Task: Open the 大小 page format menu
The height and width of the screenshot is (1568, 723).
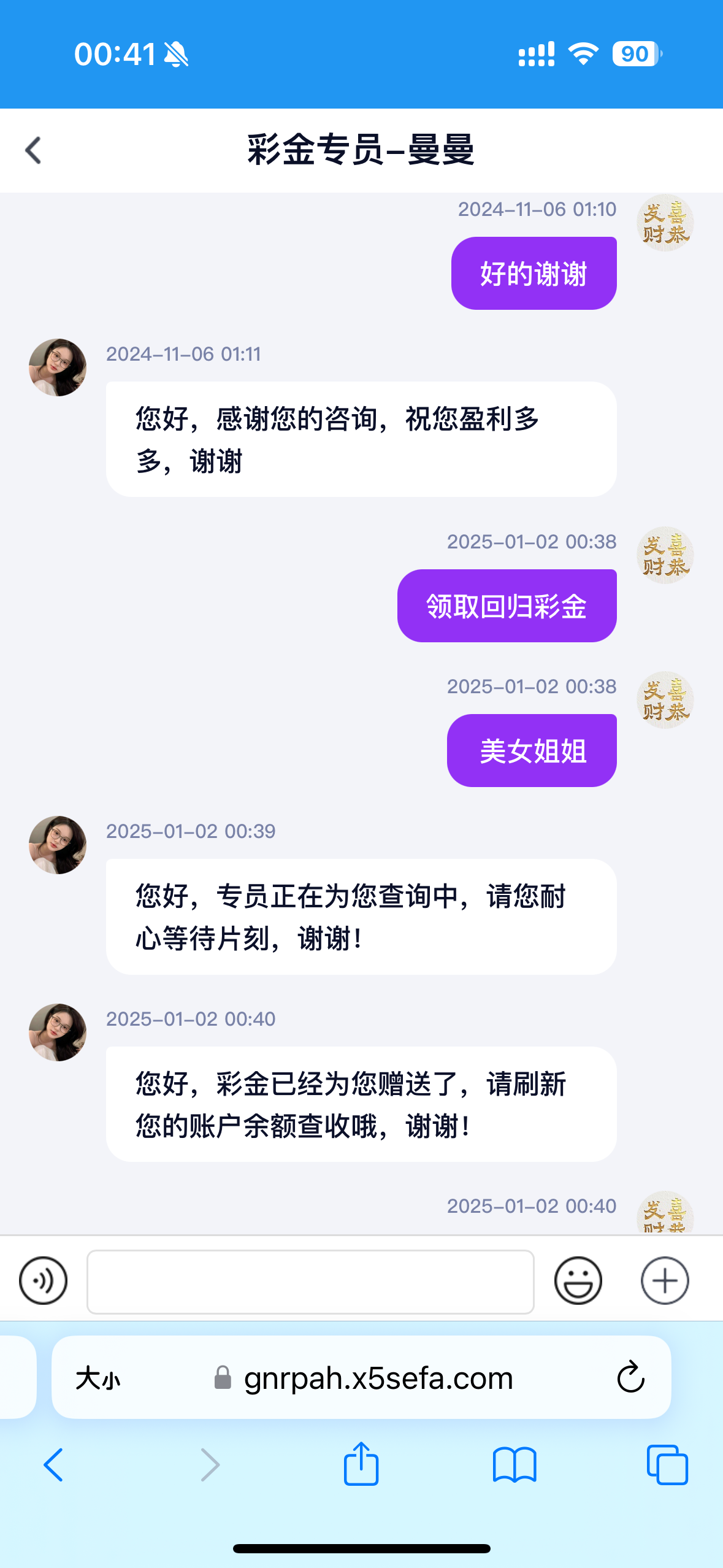Action: tap(98, 1379)
